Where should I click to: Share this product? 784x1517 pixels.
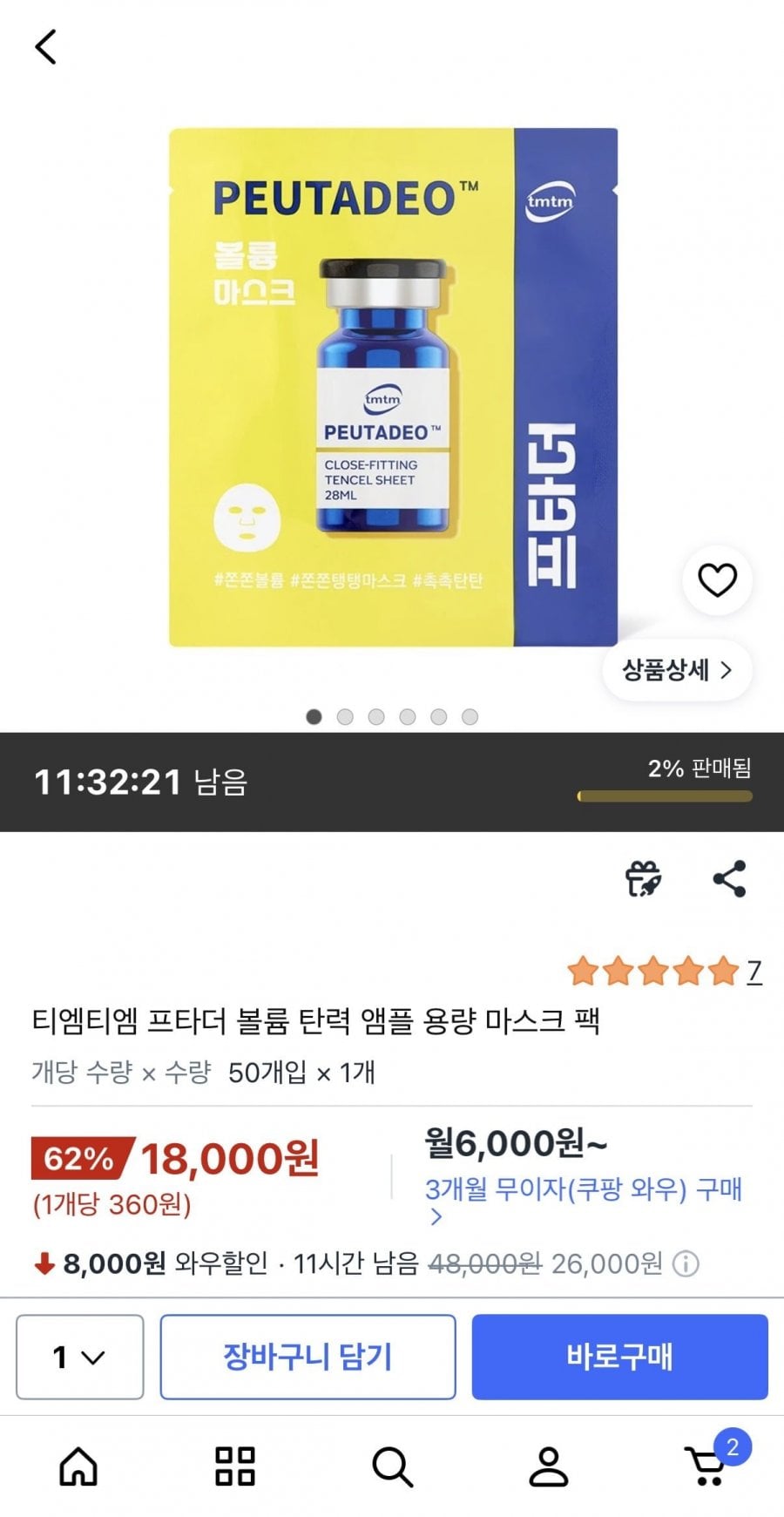pyautogui.click(x=729, y=878)
